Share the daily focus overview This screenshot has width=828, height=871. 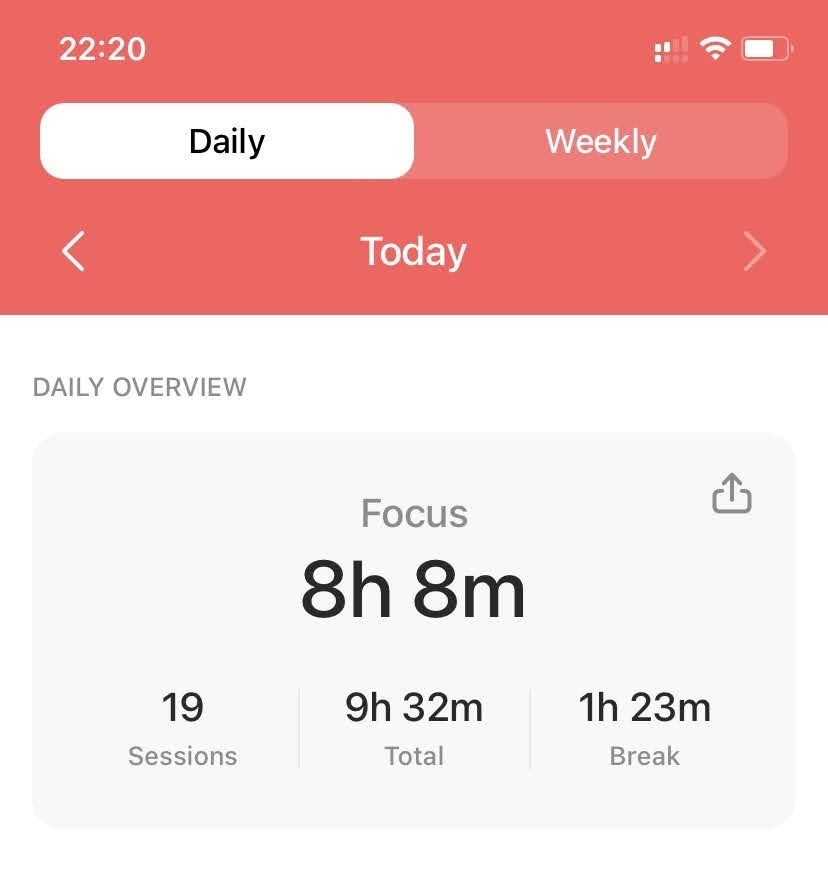(x=731, y=493)
